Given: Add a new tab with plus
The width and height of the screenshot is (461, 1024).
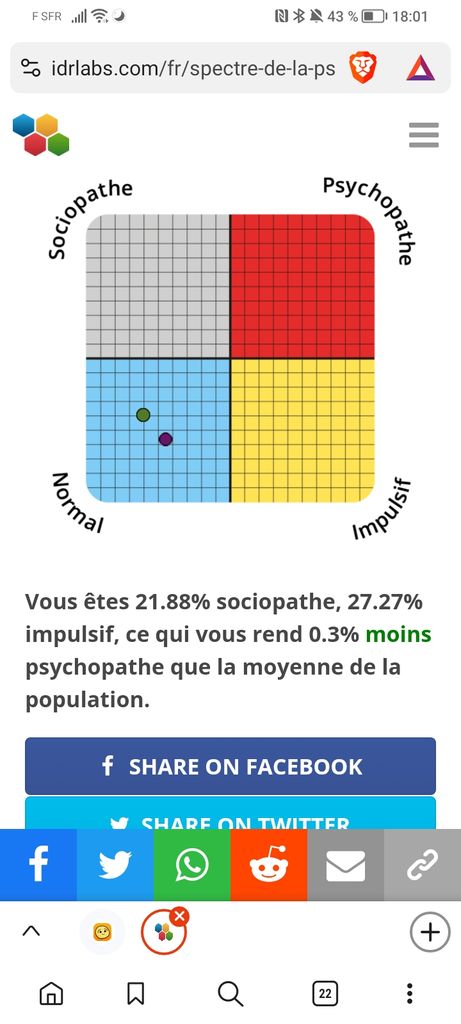Looking at the screenshot, I should click(x=430, y=932).
